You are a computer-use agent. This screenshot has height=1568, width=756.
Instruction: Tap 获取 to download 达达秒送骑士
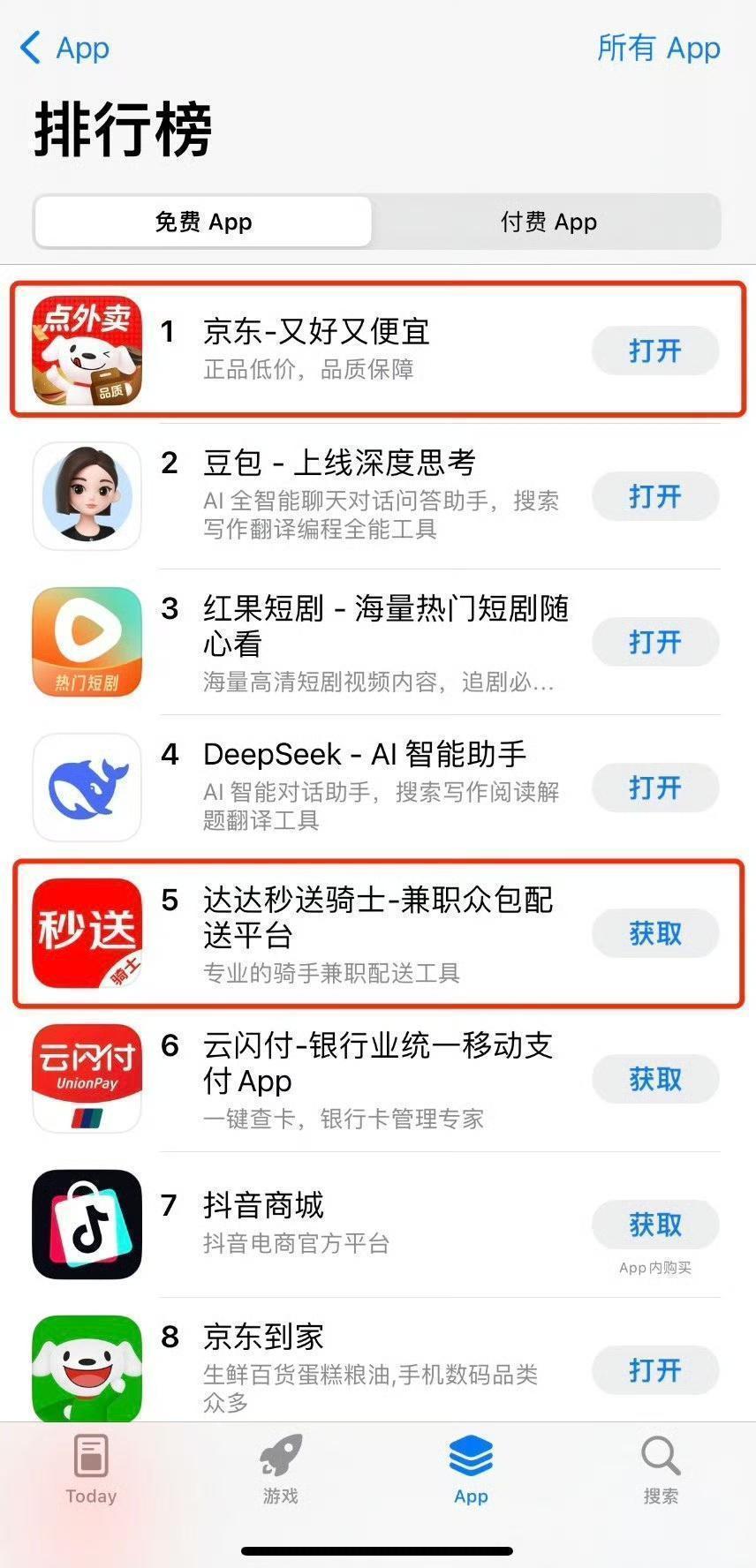coord(654,933)
